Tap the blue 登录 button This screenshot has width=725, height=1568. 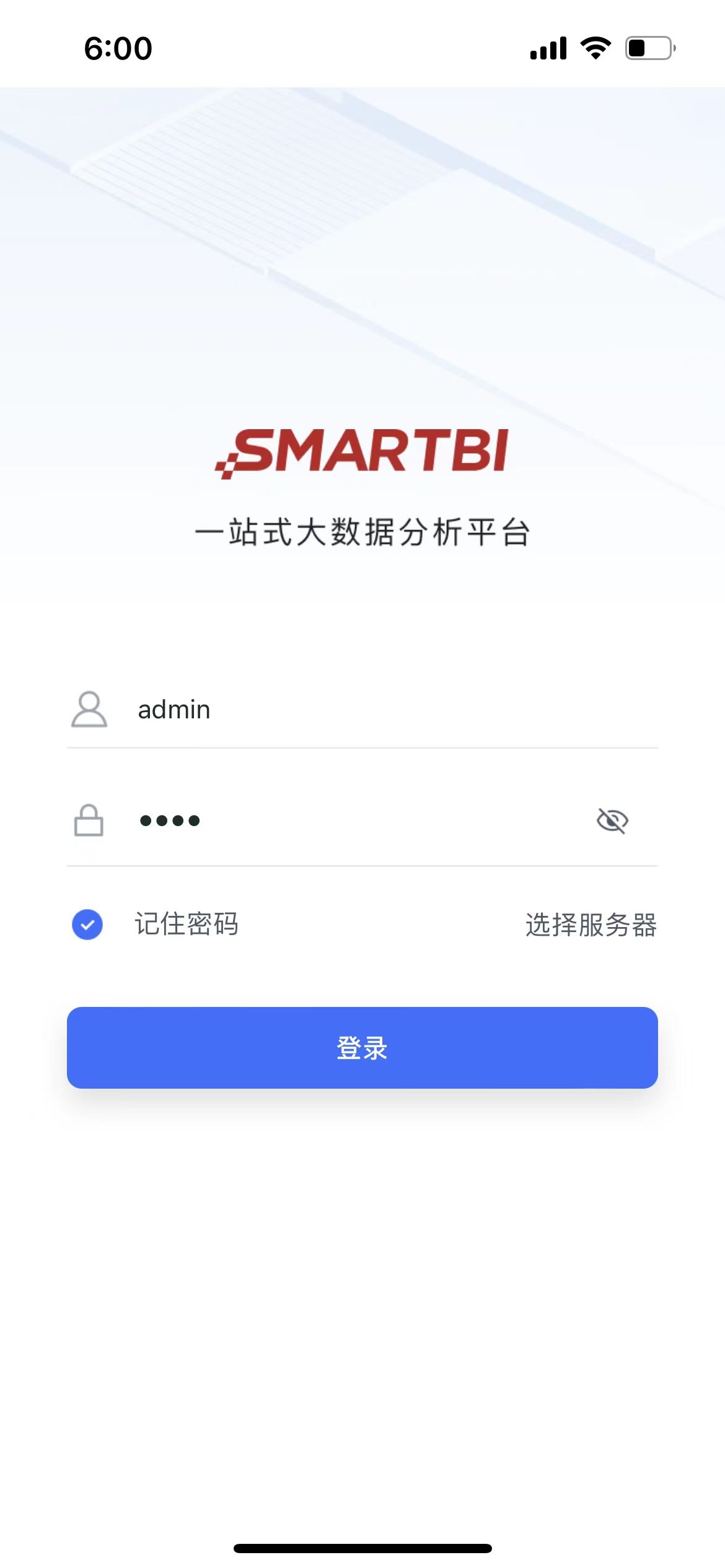click(x=362, y=1048)
